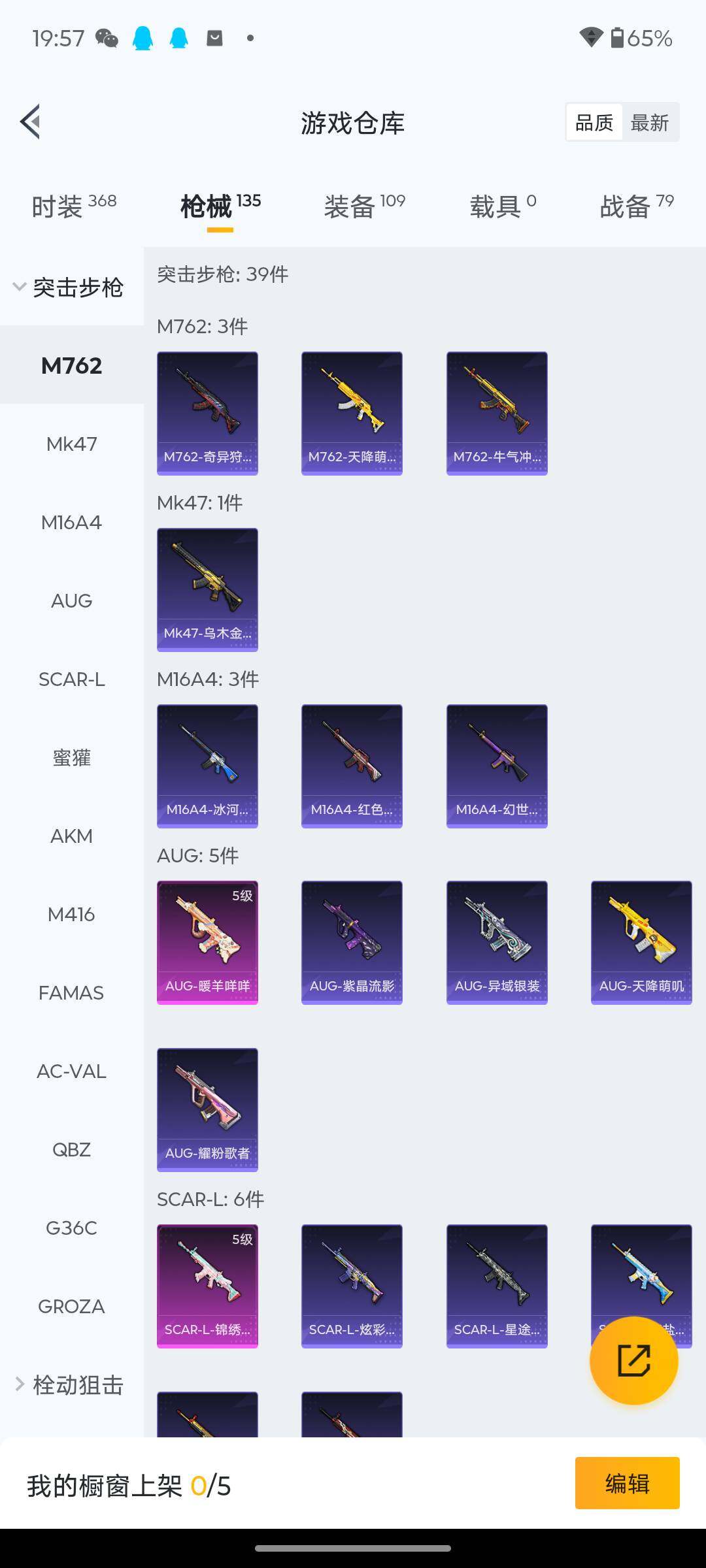
Task: Open the SCAR-L-锦绣 skin tile
Action: pyautogui.click(x=207, y=1286)
